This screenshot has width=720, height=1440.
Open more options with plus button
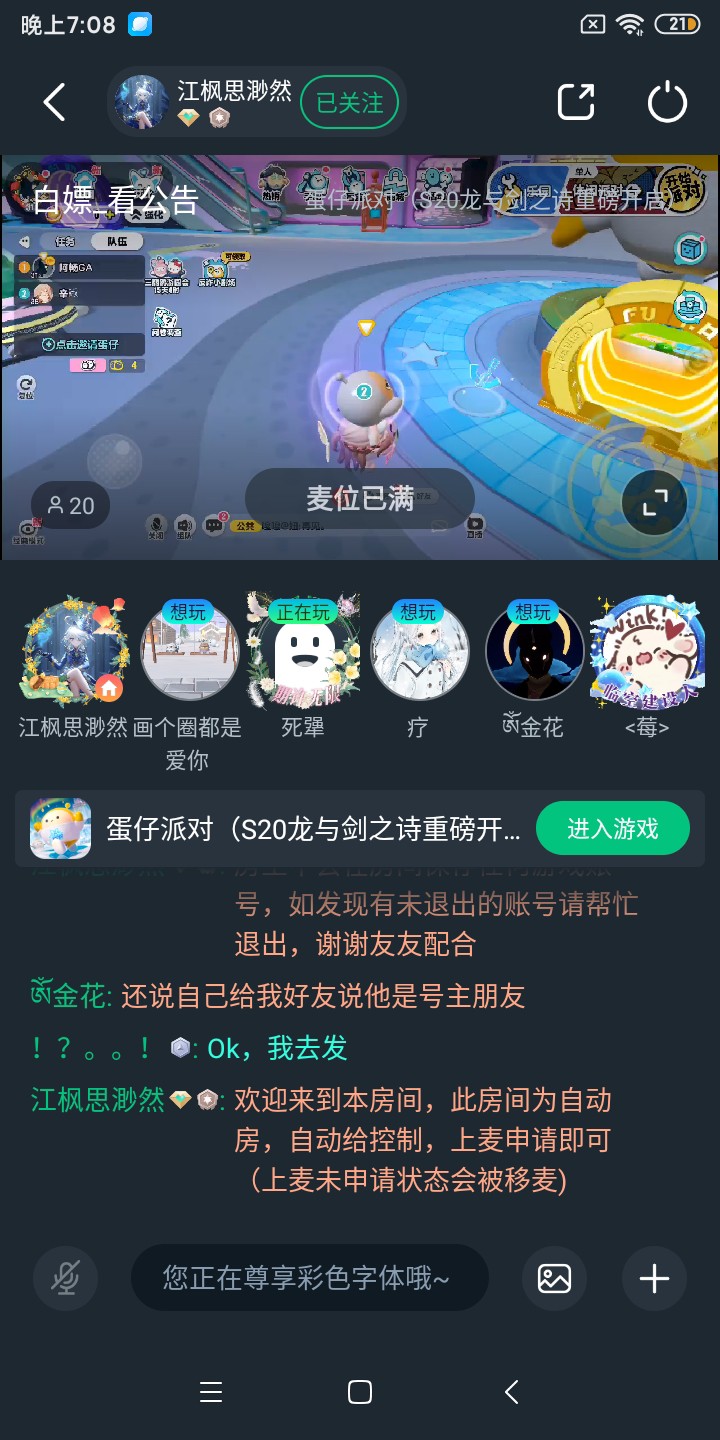coord(654,1278)
